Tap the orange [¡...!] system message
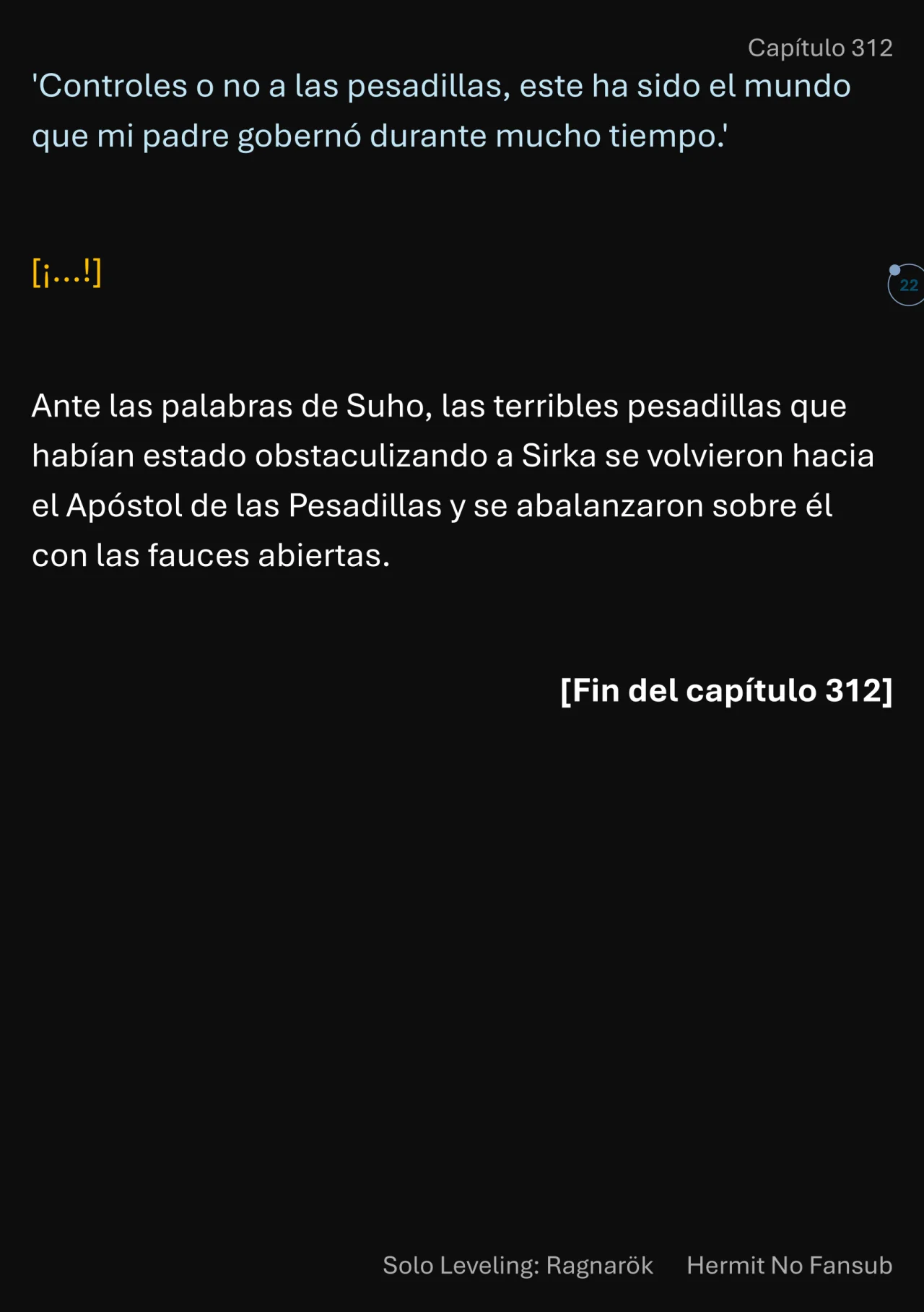924x1312 pixels. click(x=67, y=273)
